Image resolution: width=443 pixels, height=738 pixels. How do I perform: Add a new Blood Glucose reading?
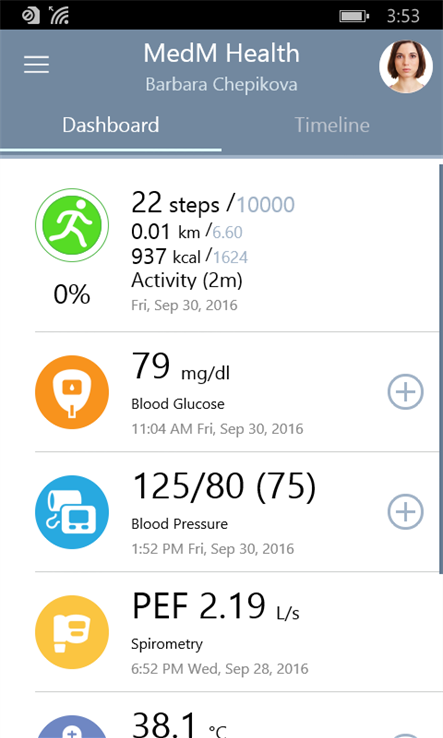[x=405, y=392]
